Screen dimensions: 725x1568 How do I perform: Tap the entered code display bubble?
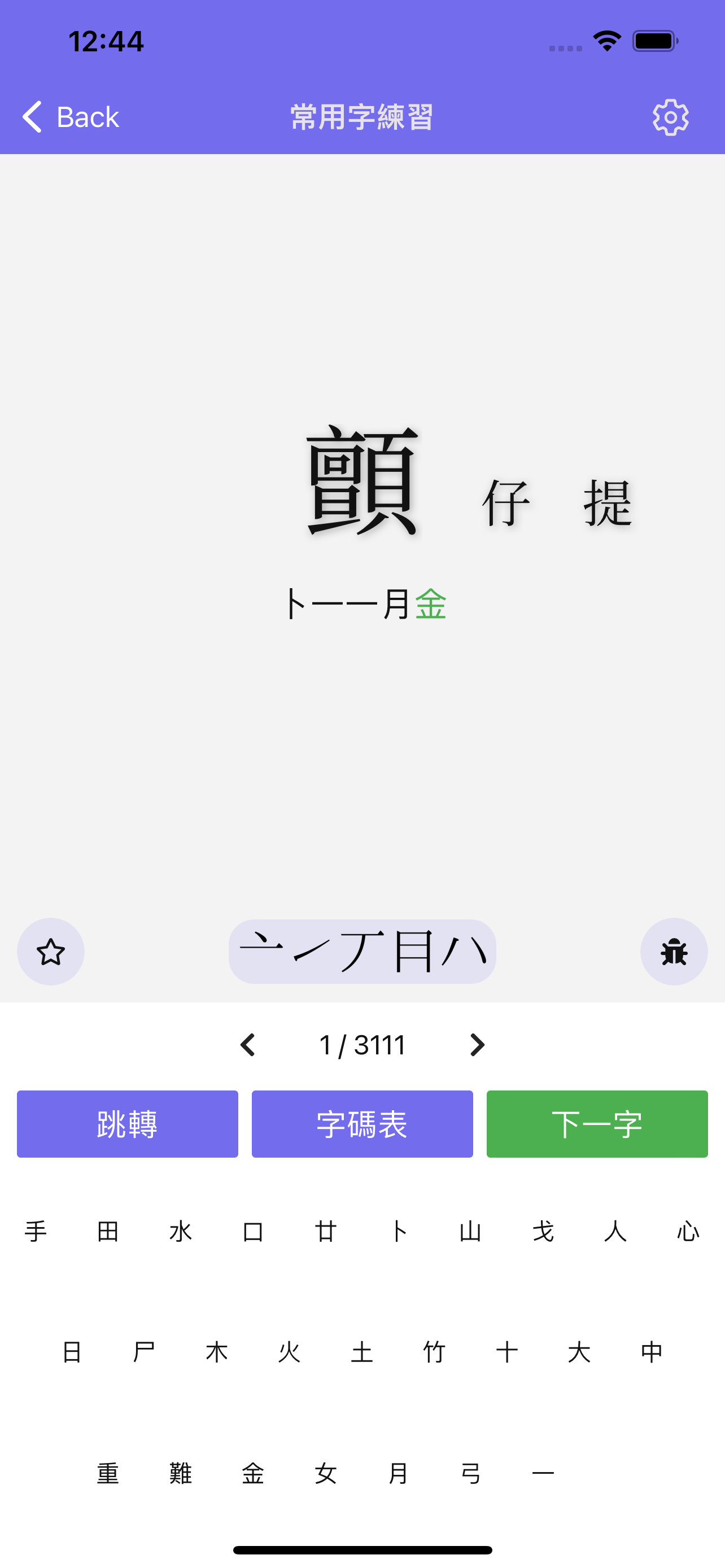362,952
